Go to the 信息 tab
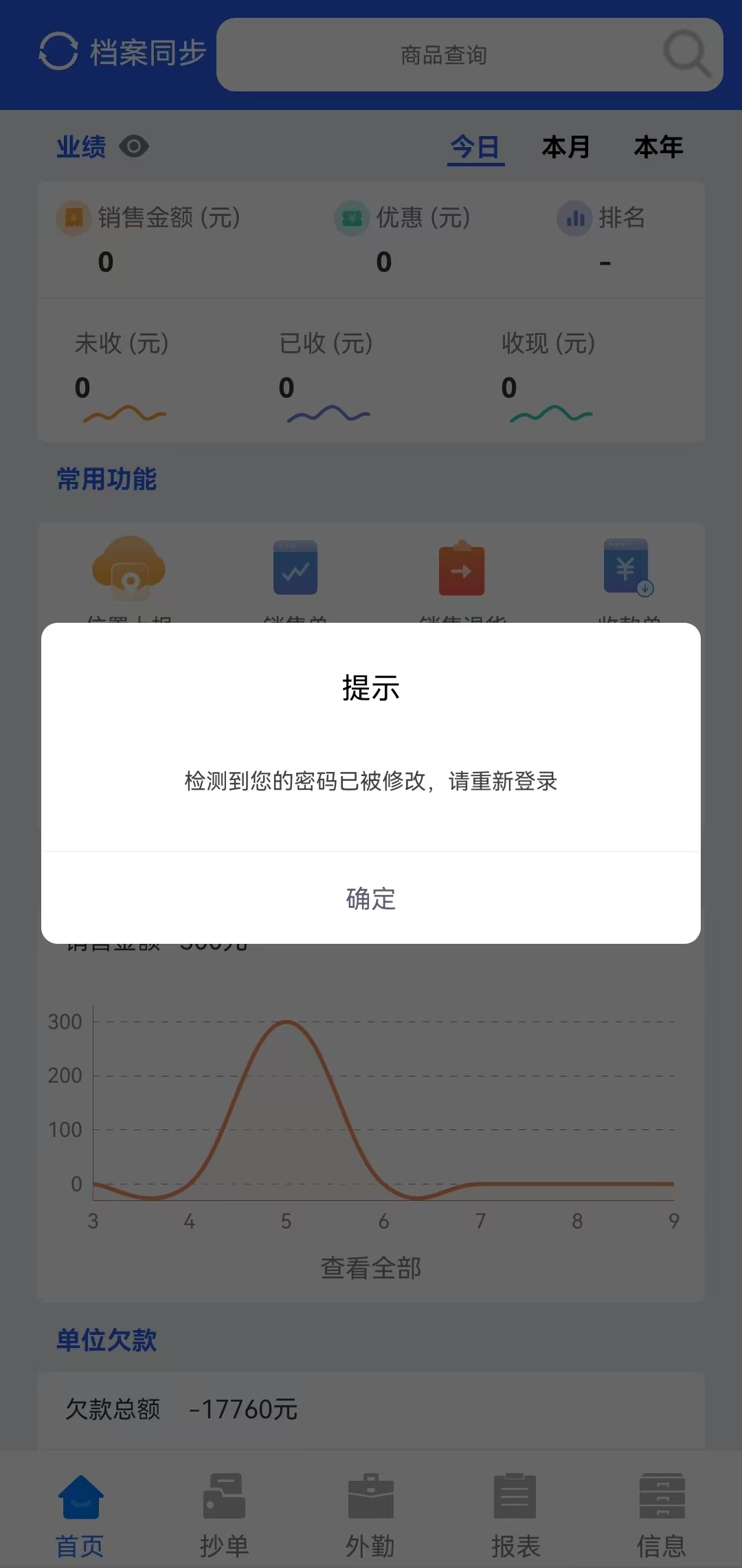The height and width of the screenshot is (1568, 742). (x=661, y=1510)
